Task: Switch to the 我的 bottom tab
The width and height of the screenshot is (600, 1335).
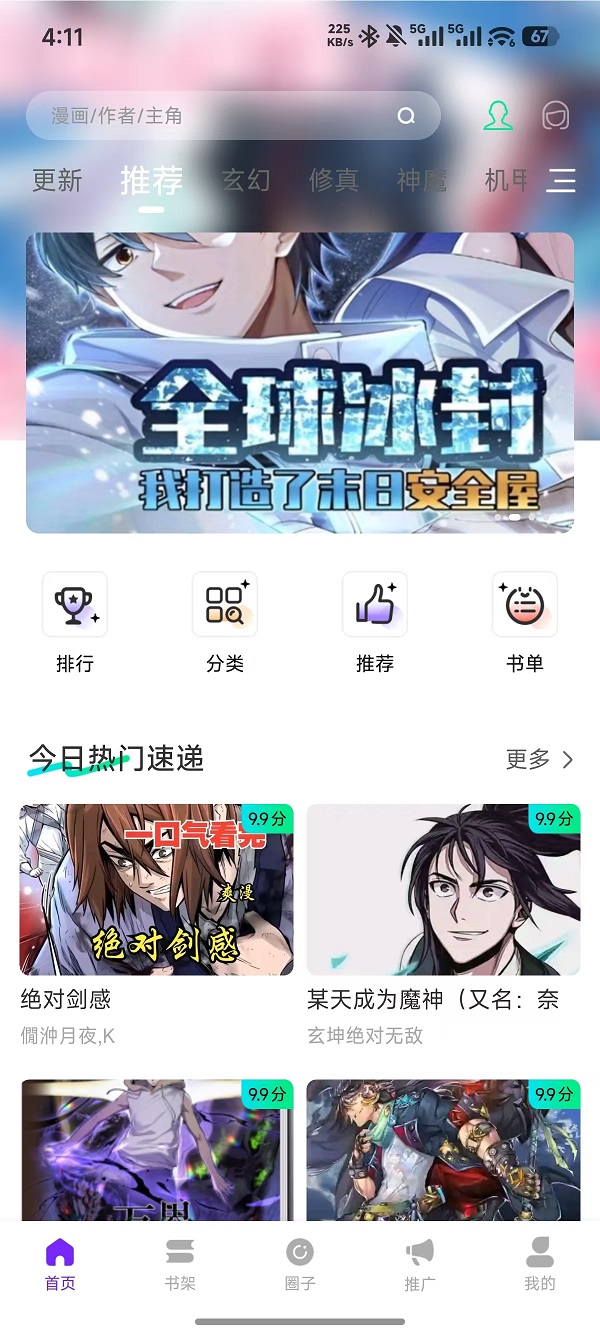Action: [540, 1264]
